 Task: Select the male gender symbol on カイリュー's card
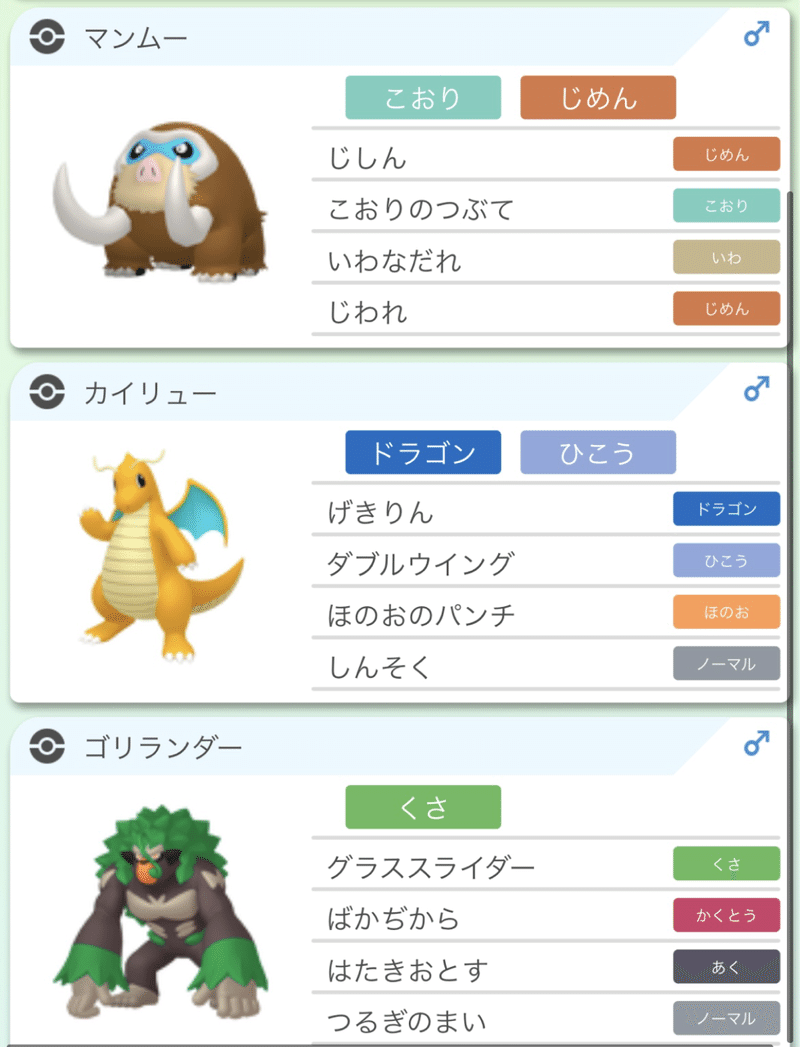(757, 388)
